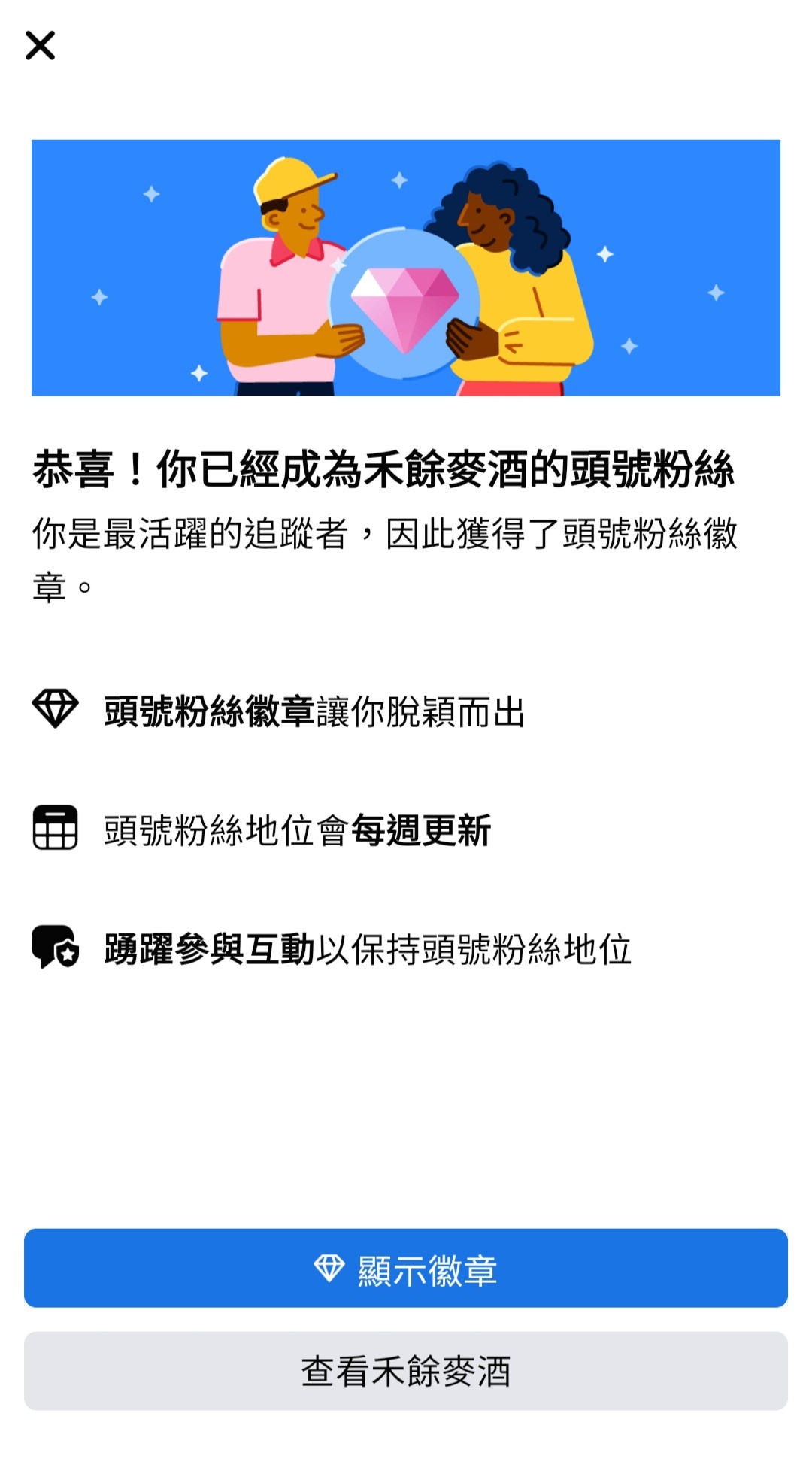Tap the 顯示徽章 button
812x1477 pixels.
[x=406, y=1268]
